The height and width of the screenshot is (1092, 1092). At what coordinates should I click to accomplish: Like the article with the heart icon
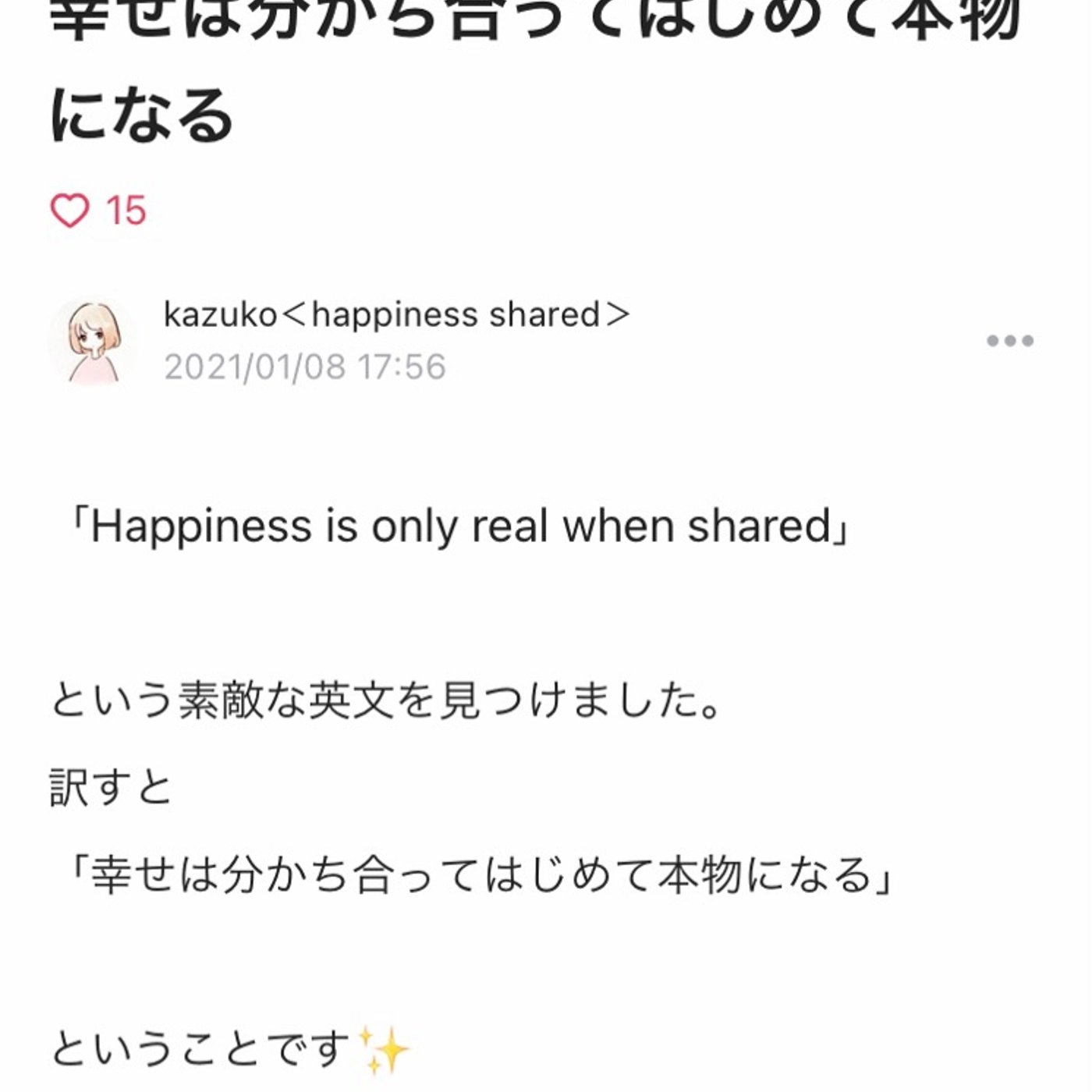pyautogui.click(x=70, y=211)
